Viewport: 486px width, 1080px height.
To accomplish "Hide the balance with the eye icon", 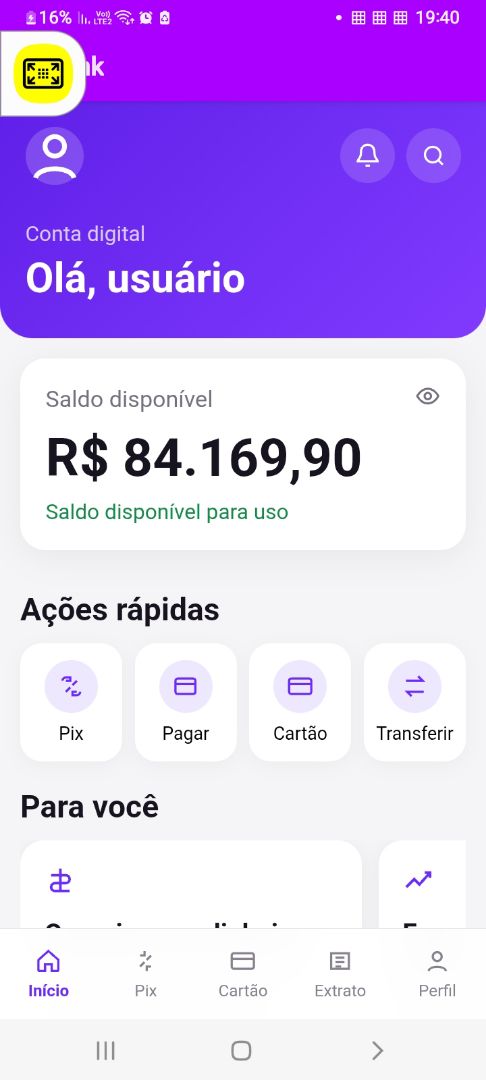I will pyautogui.click(x=427, y=396).
